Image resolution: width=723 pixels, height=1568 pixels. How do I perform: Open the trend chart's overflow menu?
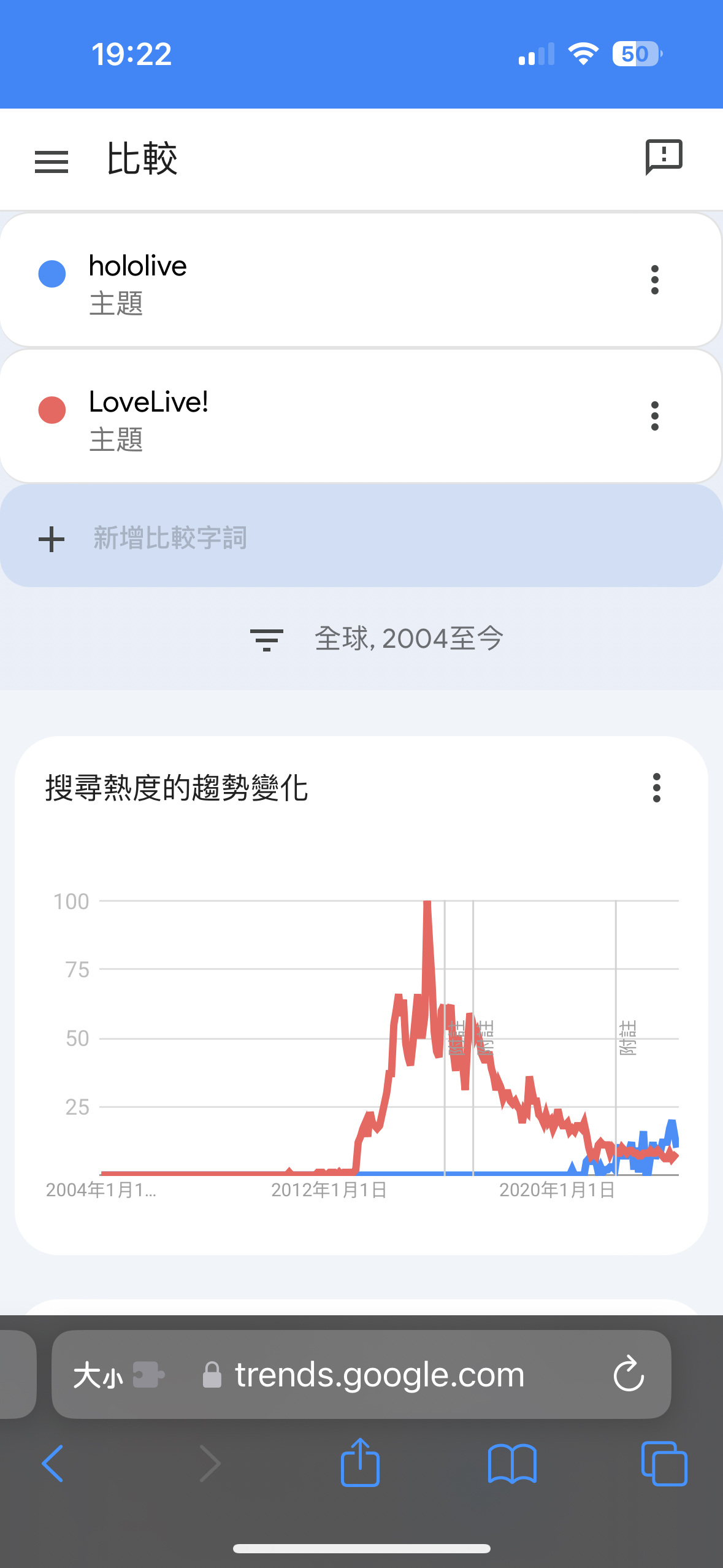tap(657, 788)
